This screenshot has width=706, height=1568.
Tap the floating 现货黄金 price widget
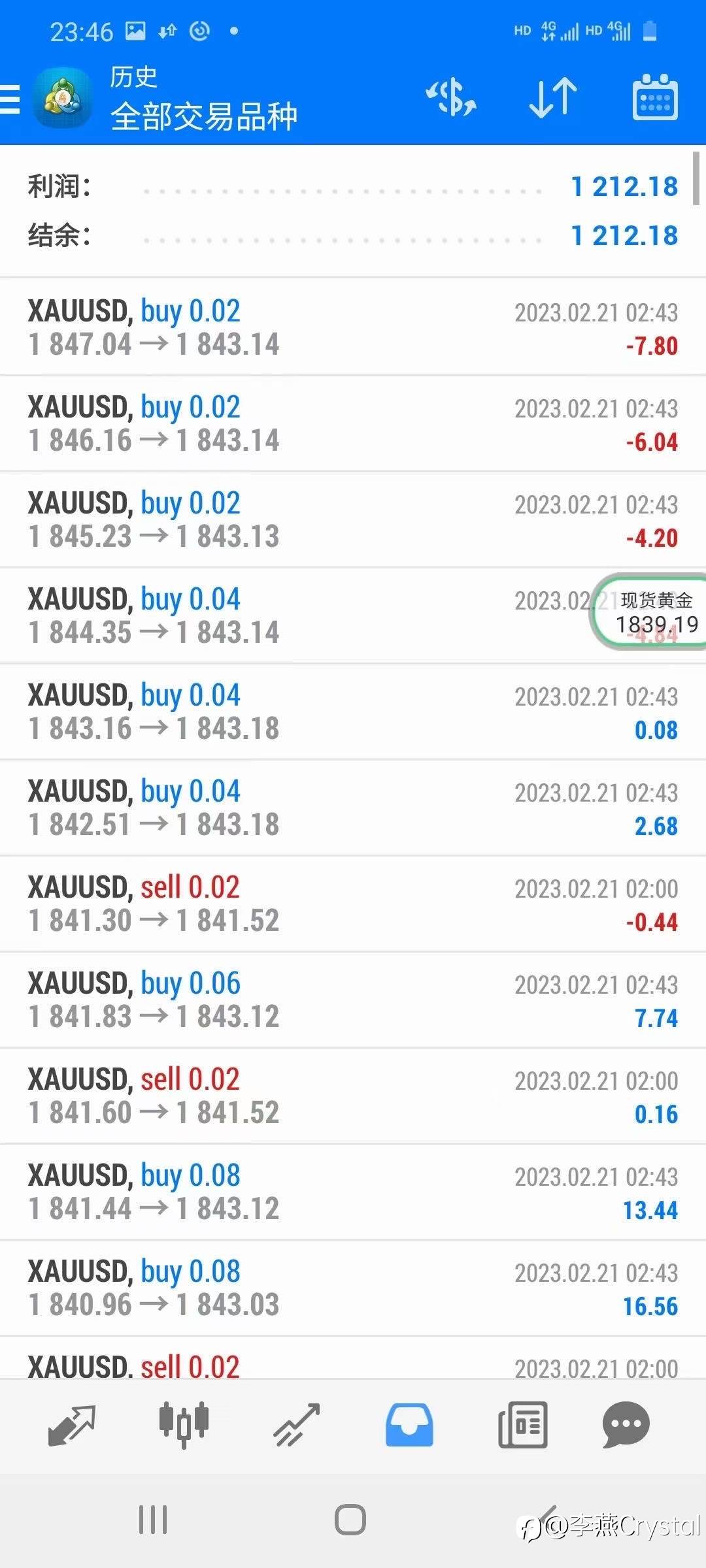click(x=651, y=612)
